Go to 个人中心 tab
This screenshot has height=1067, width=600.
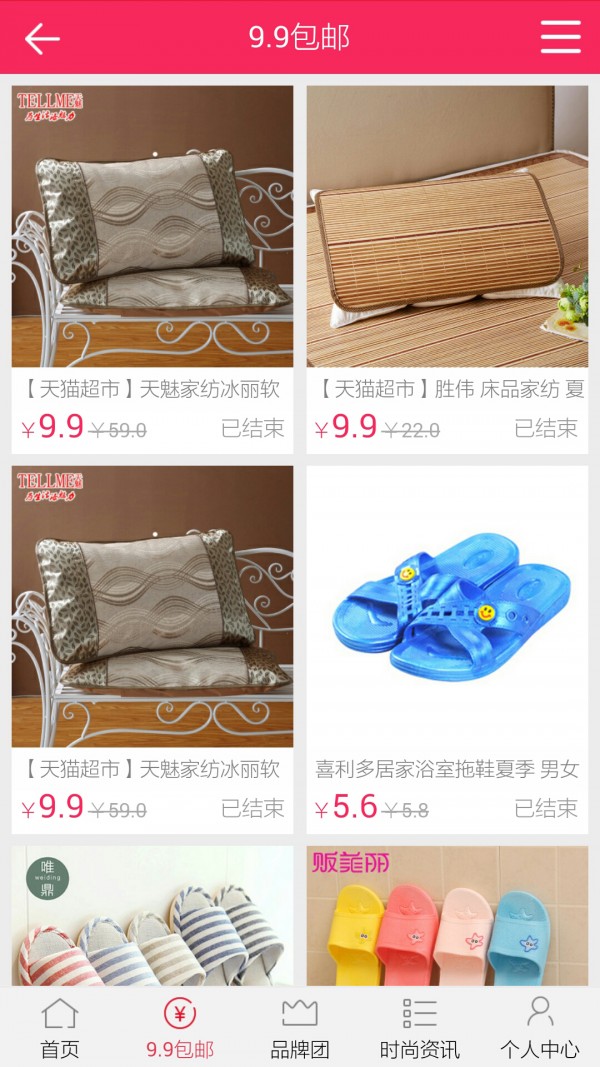tap(540, 1027)
